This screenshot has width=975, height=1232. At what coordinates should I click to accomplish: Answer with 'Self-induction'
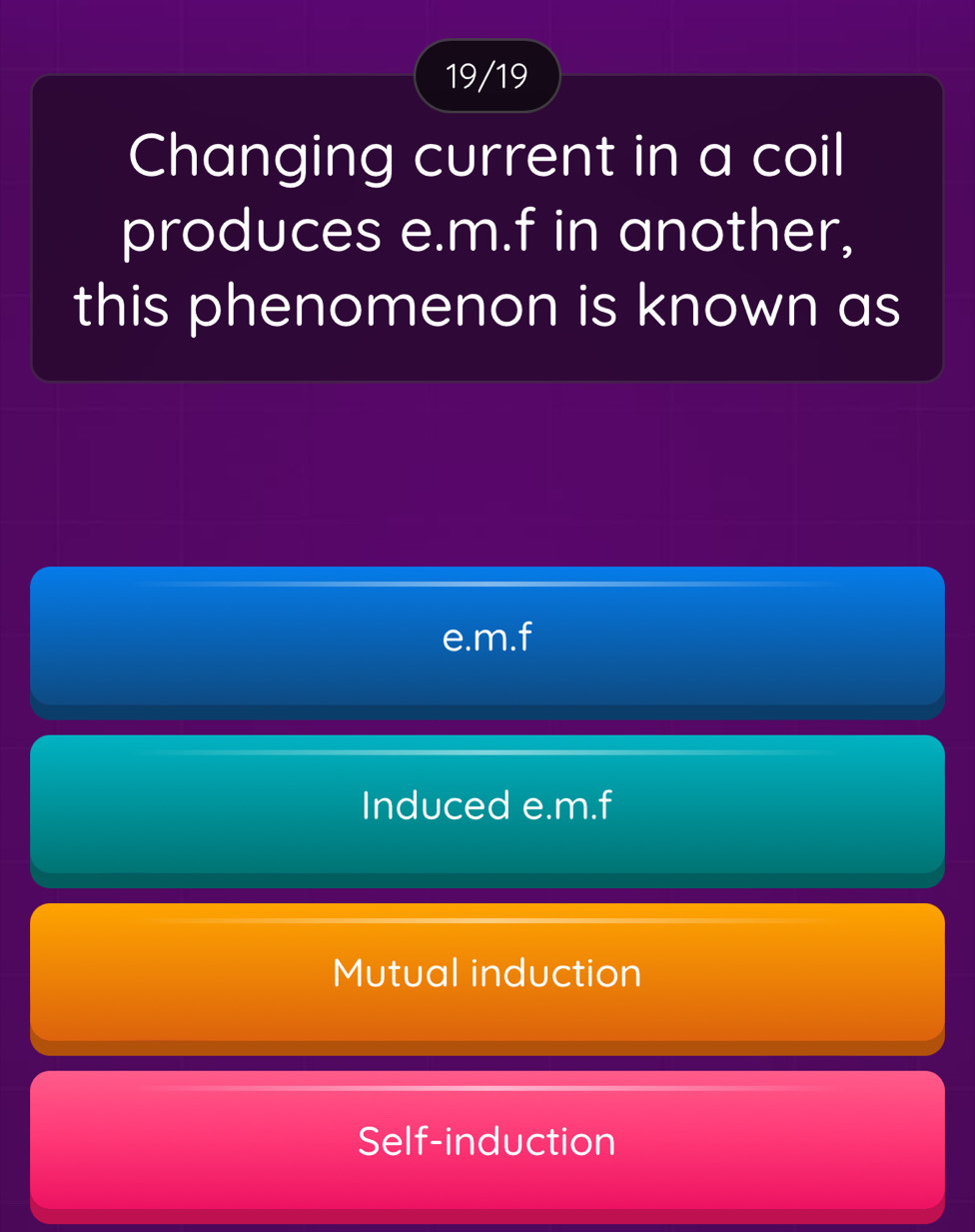coord(487,1141)
